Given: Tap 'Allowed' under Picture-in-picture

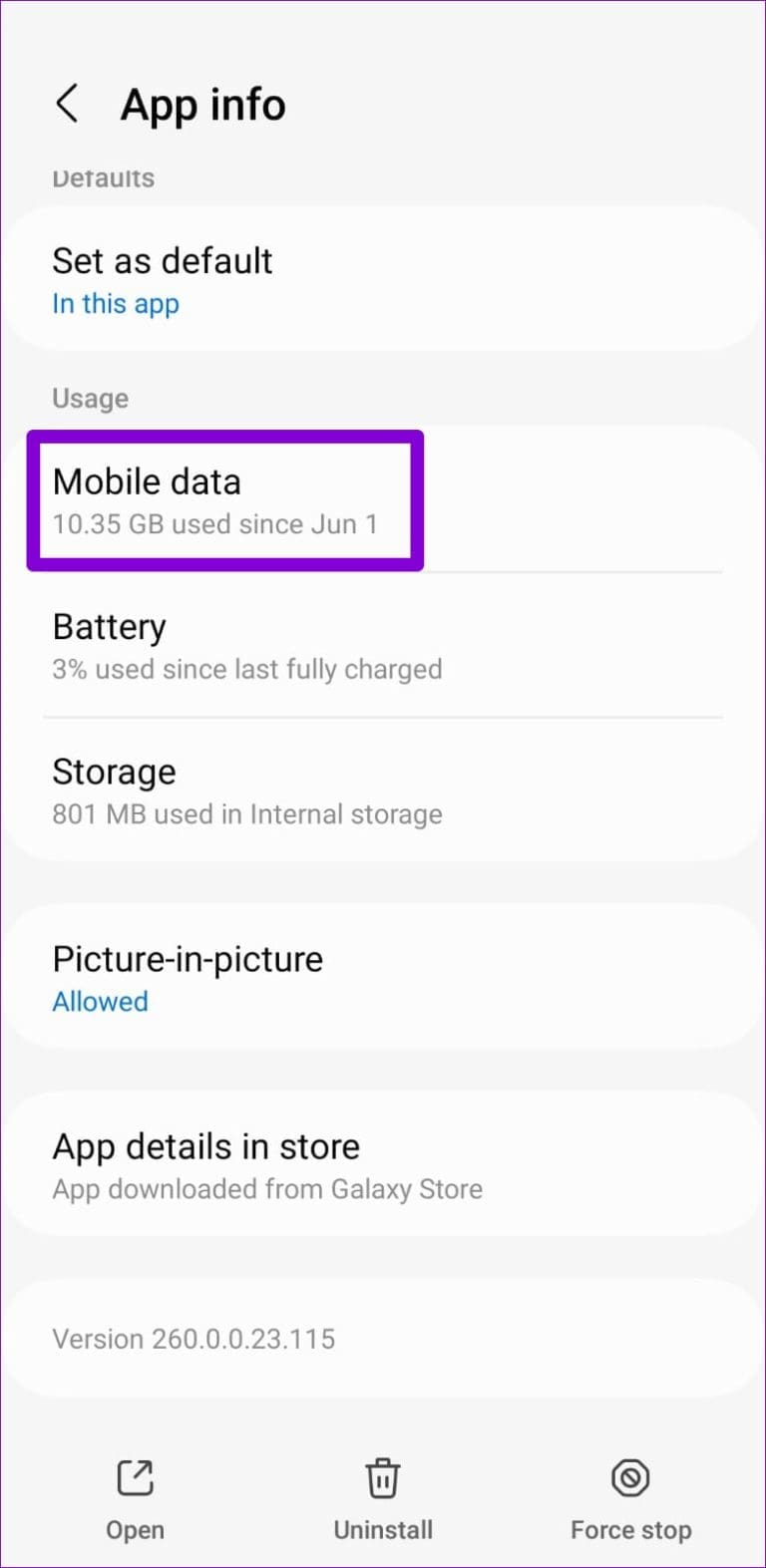Looking at the screenshot, I should 100,1002.
